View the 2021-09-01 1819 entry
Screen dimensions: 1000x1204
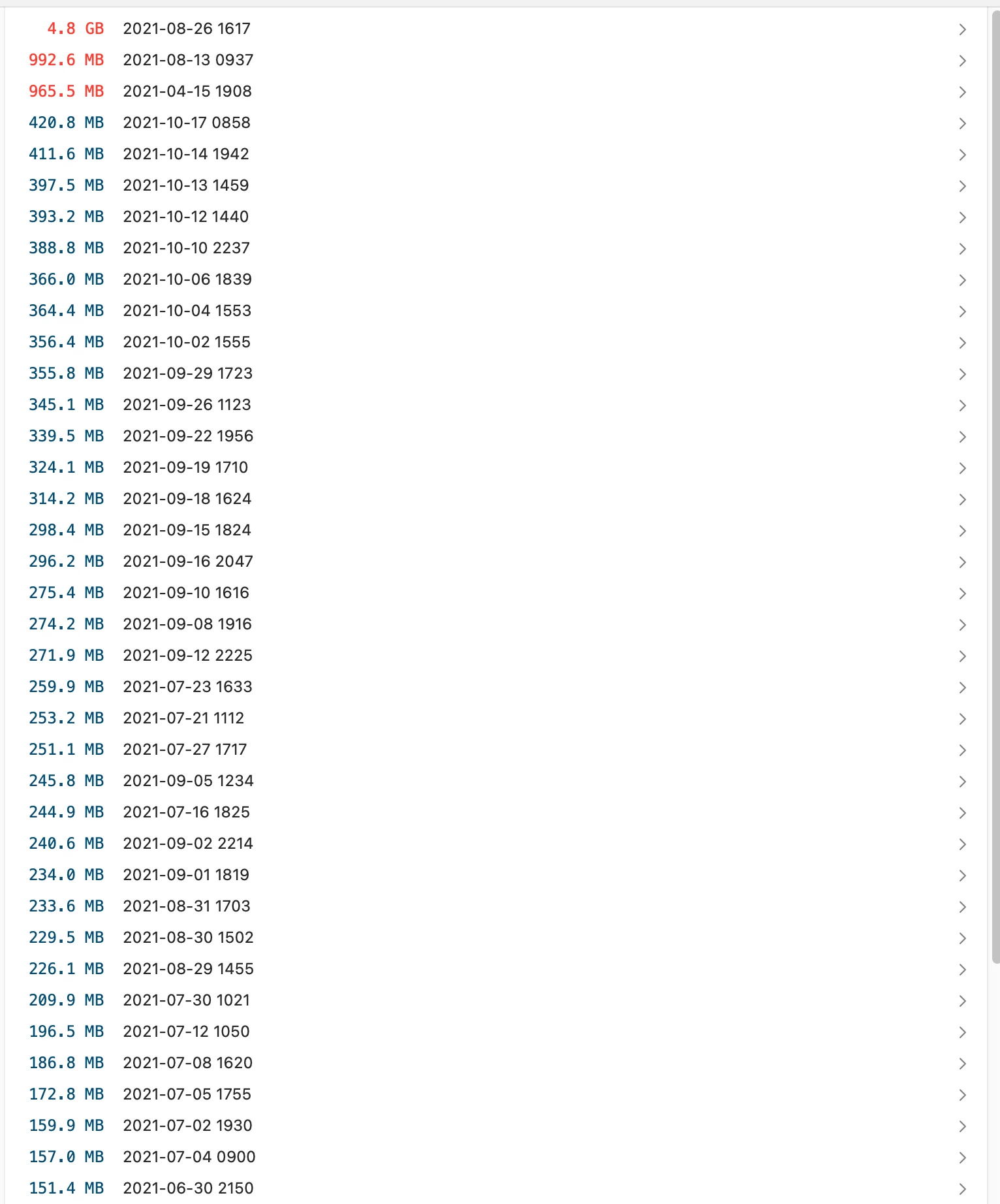(186, 875)
